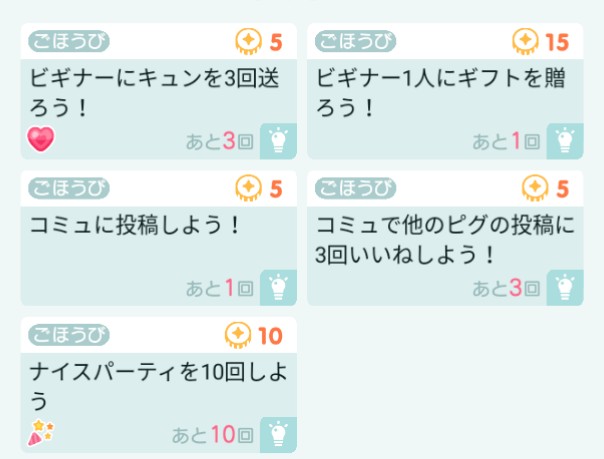The height and width of the screenshot is (459, 604).
Task: Tap lightbulb hint on ナイスパーティ mission
Action: [279, 435]
